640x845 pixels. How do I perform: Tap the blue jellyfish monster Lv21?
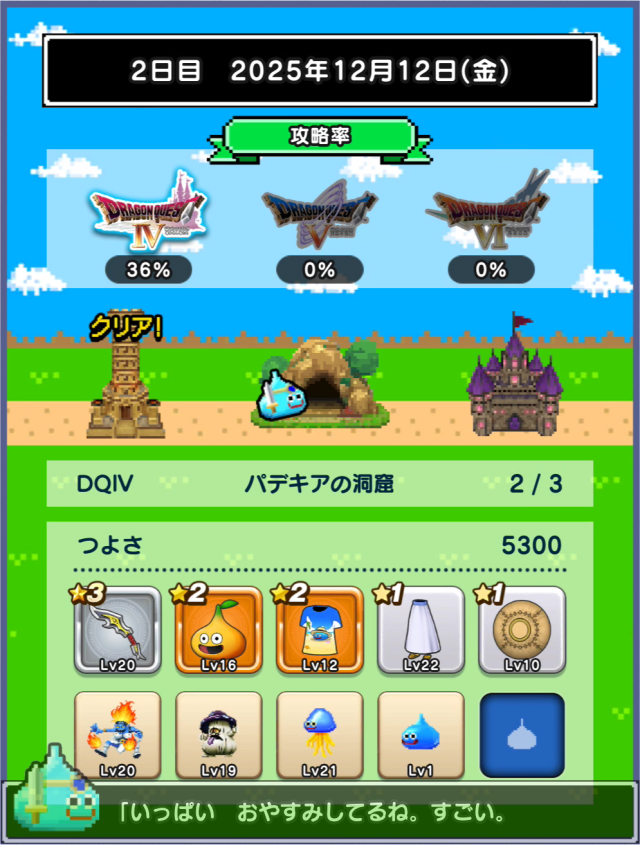[319, 736]
